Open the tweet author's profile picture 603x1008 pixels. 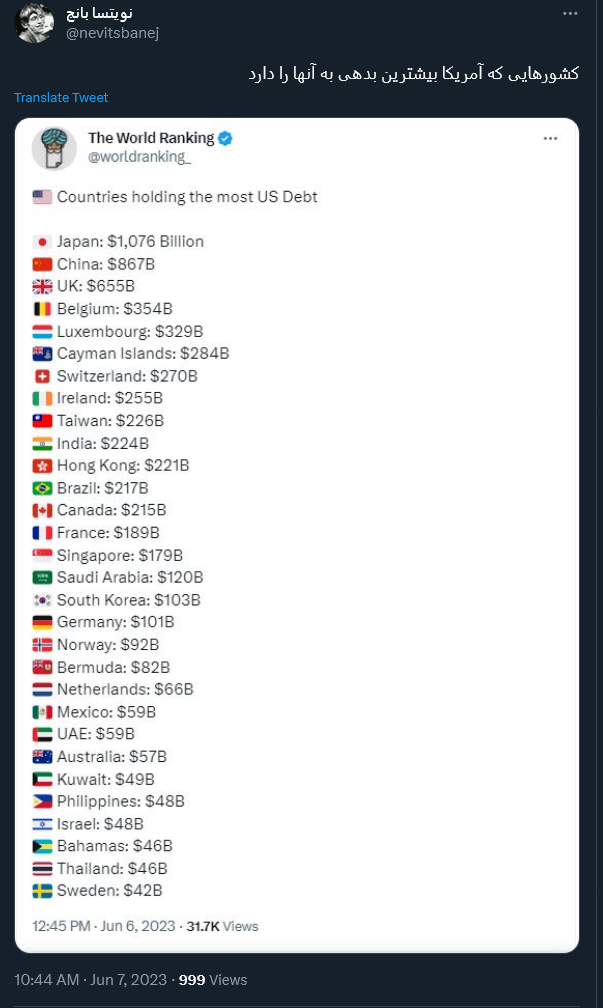click(x=34, y=22)
